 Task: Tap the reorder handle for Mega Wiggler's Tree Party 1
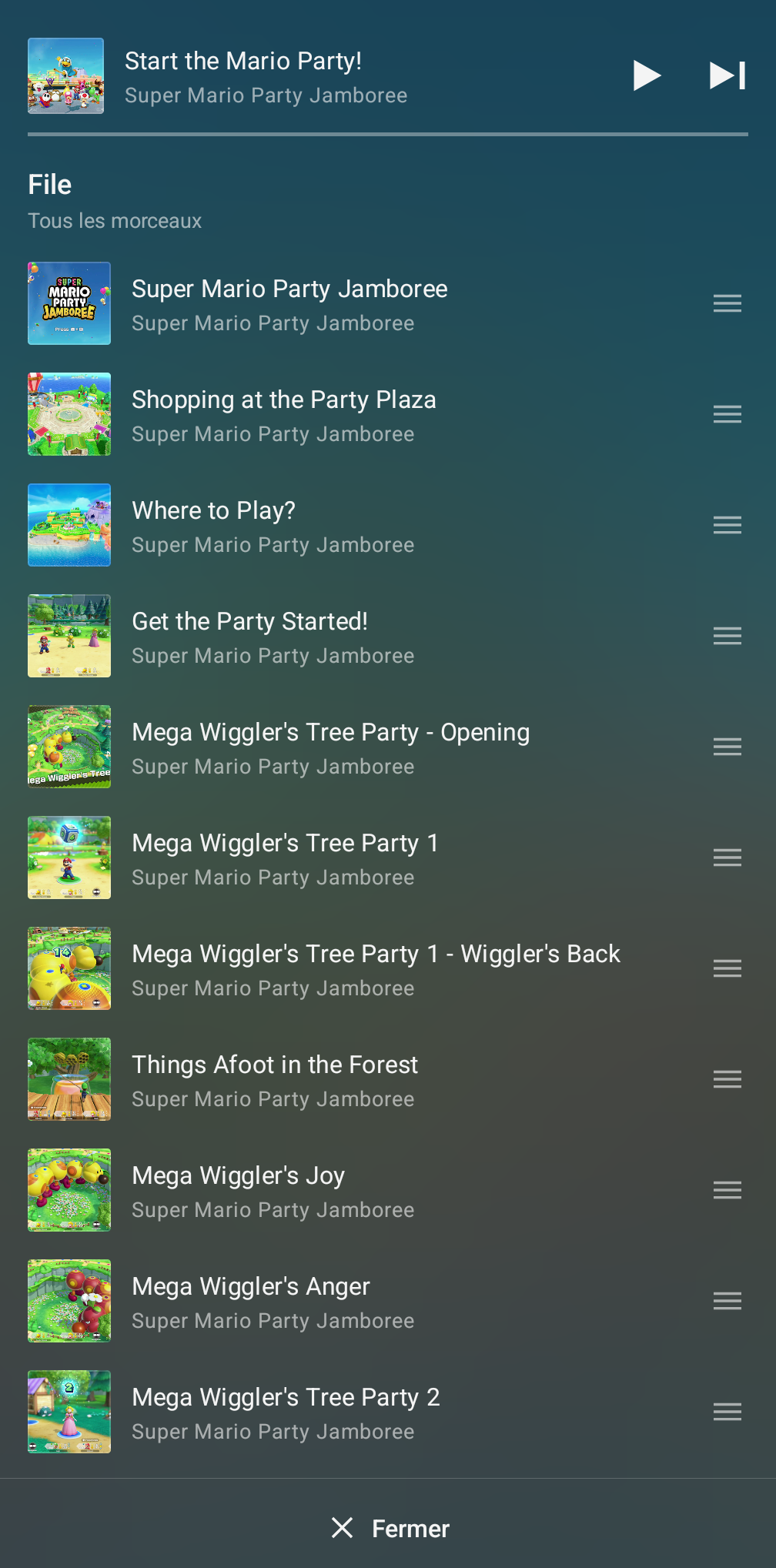pos(727,858)
